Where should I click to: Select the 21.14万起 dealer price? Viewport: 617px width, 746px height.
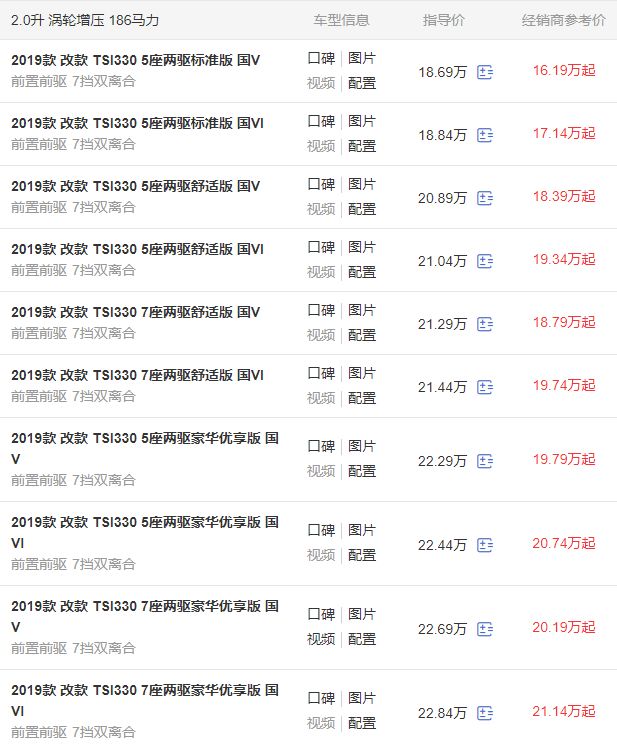[x=564, y=712]
